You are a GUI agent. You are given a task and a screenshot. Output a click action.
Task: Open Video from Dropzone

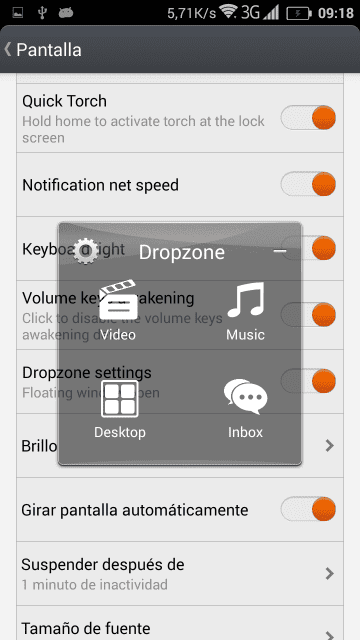click(118, 310)
